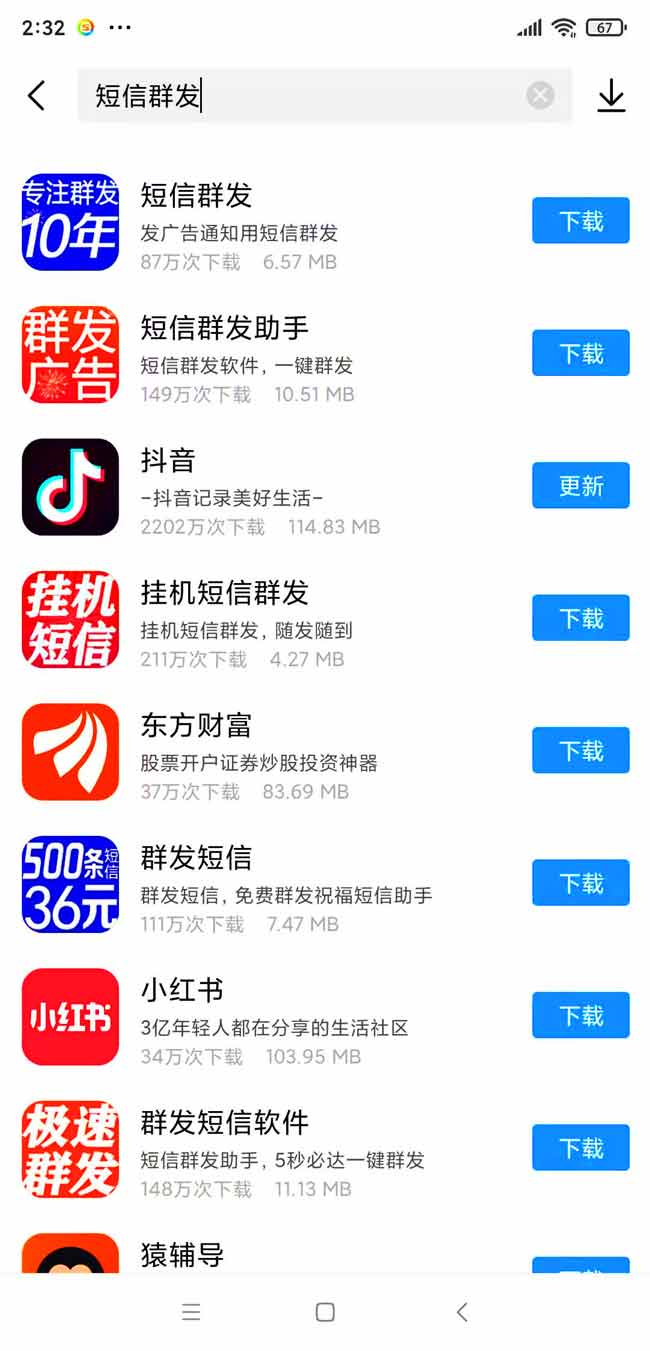650x1351 pixels.
Task: Download 东方财富
Action: tap(580, 751)
